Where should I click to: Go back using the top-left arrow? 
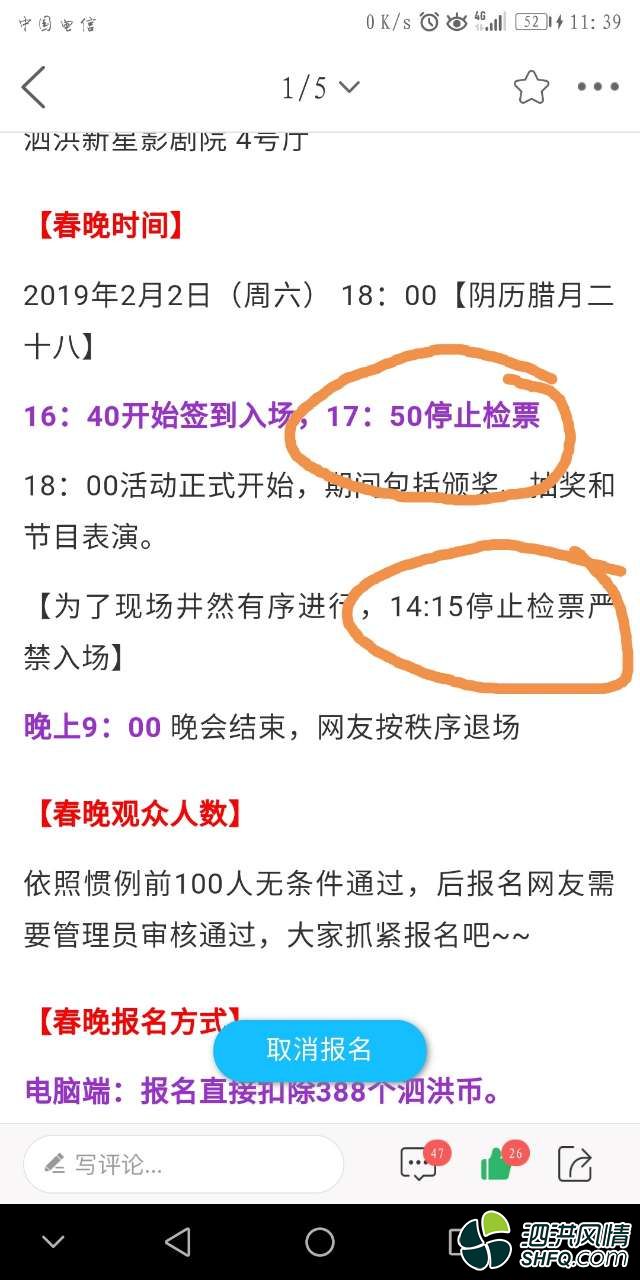[x=34, y=88]
